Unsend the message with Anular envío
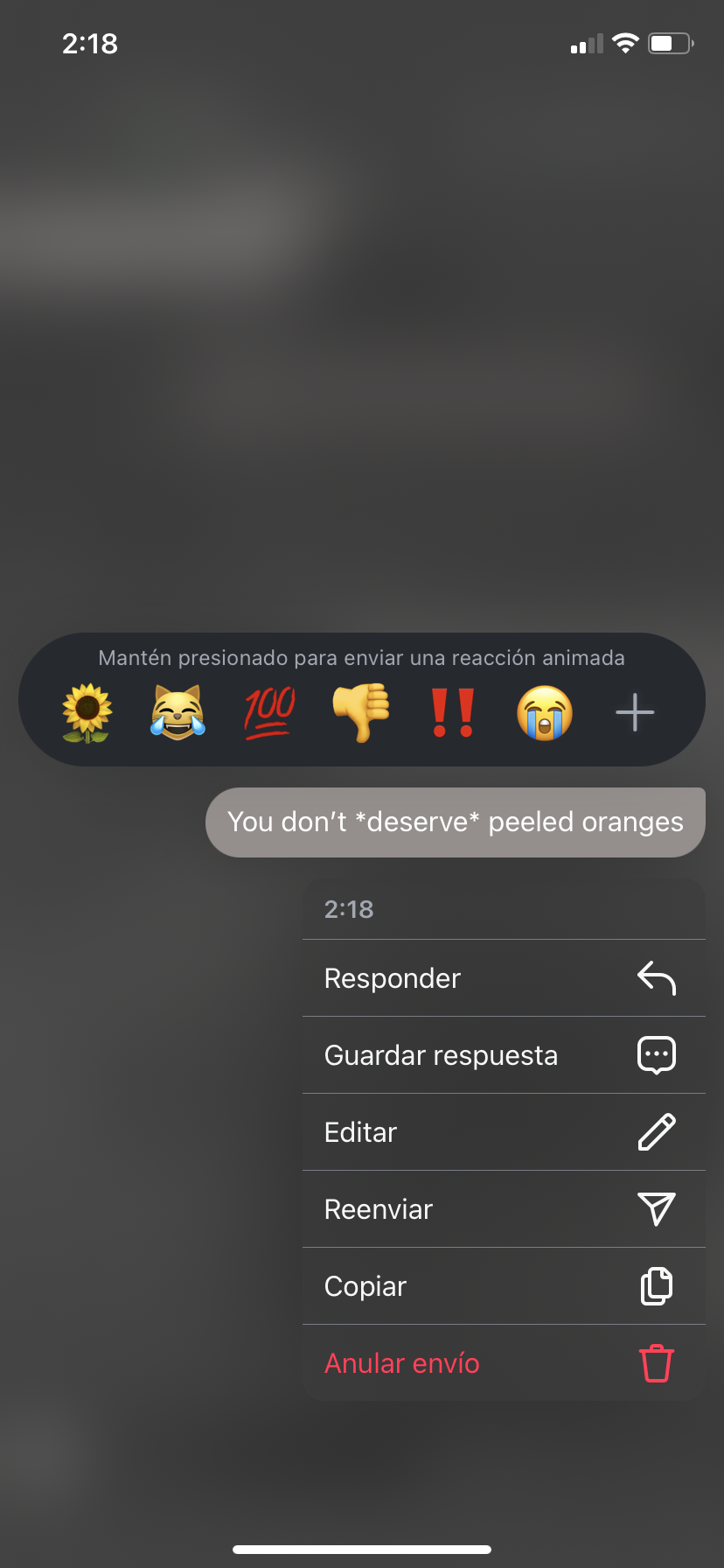The image size is (724, 1568). 504,1363
